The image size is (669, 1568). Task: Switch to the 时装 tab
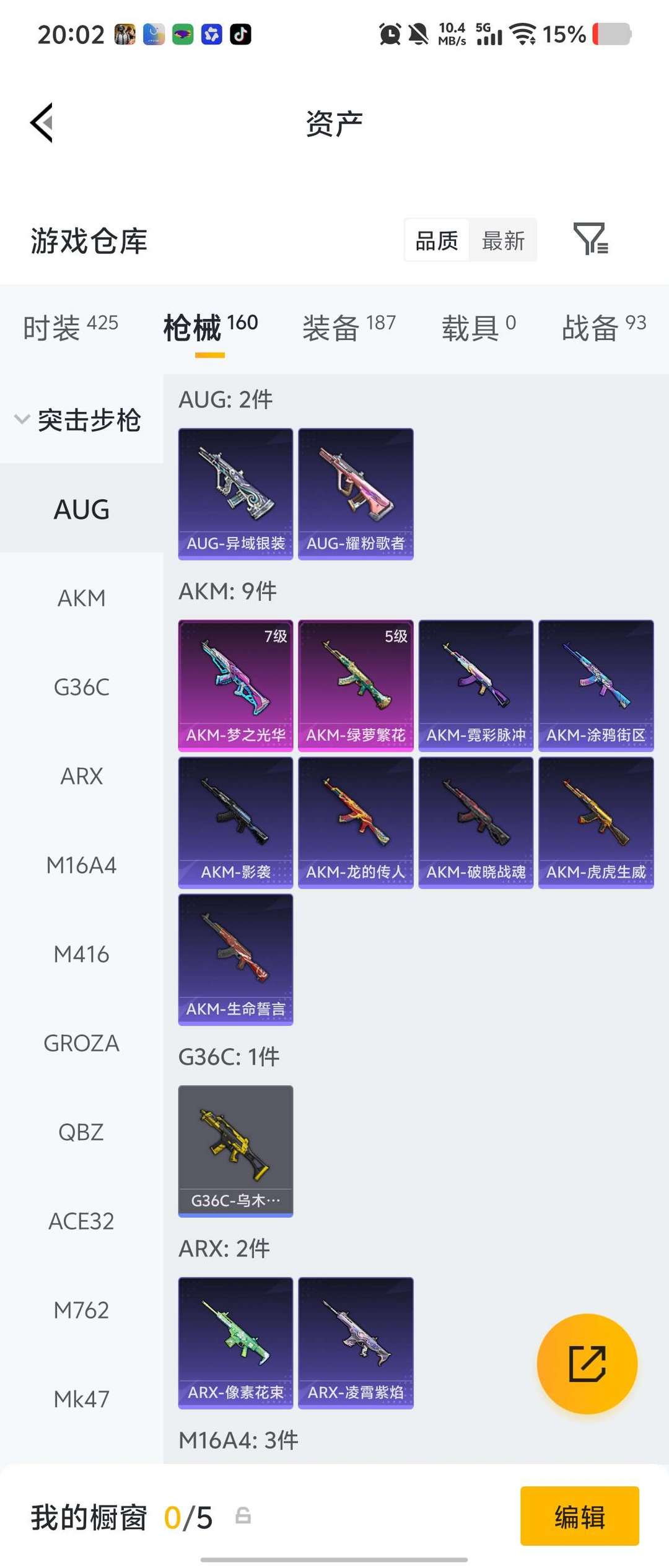click(70, 327)
